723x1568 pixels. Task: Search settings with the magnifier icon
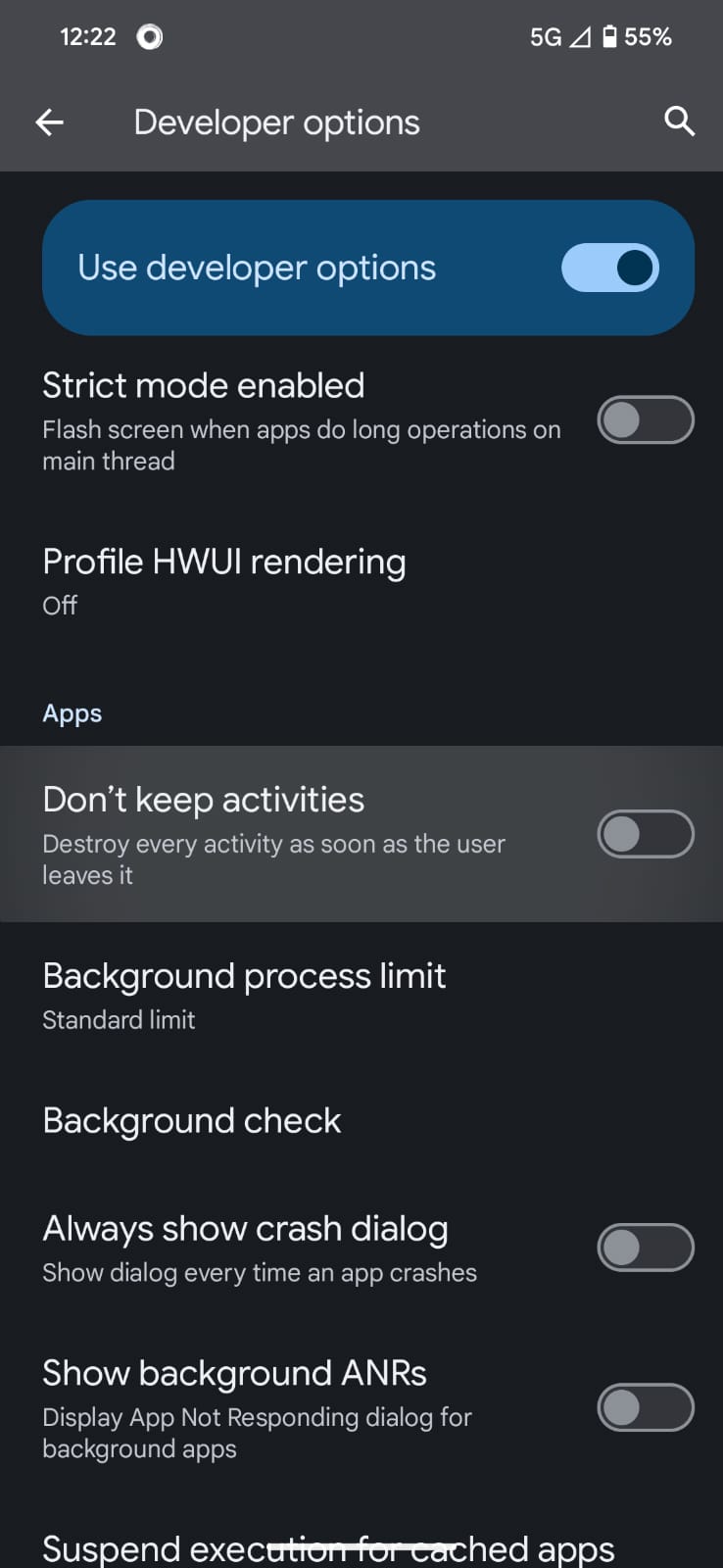pos(679,122)
